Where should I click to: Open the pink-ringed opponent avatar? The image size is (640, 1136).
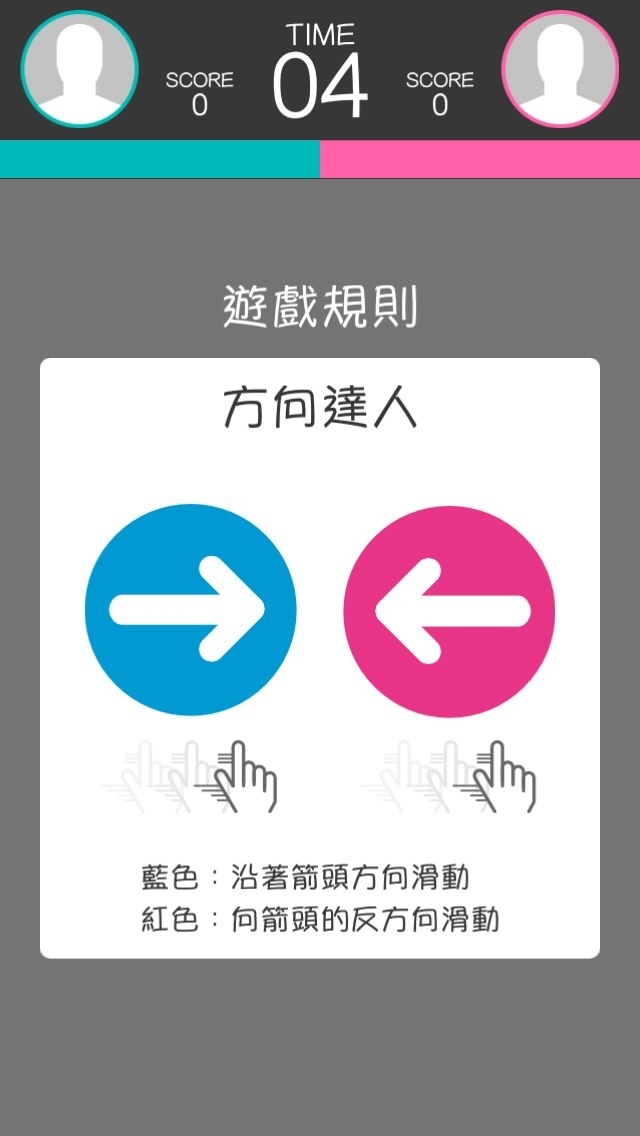coord(560,69)
